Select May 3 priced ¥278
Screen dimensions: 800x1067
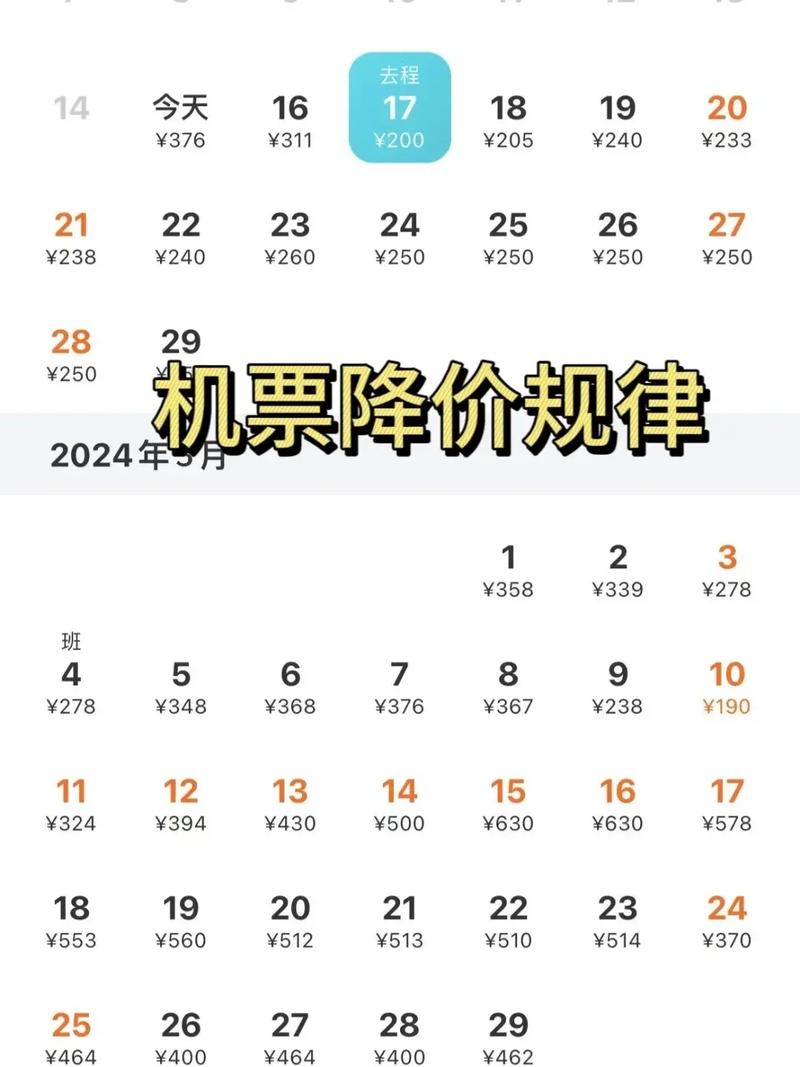725,570
